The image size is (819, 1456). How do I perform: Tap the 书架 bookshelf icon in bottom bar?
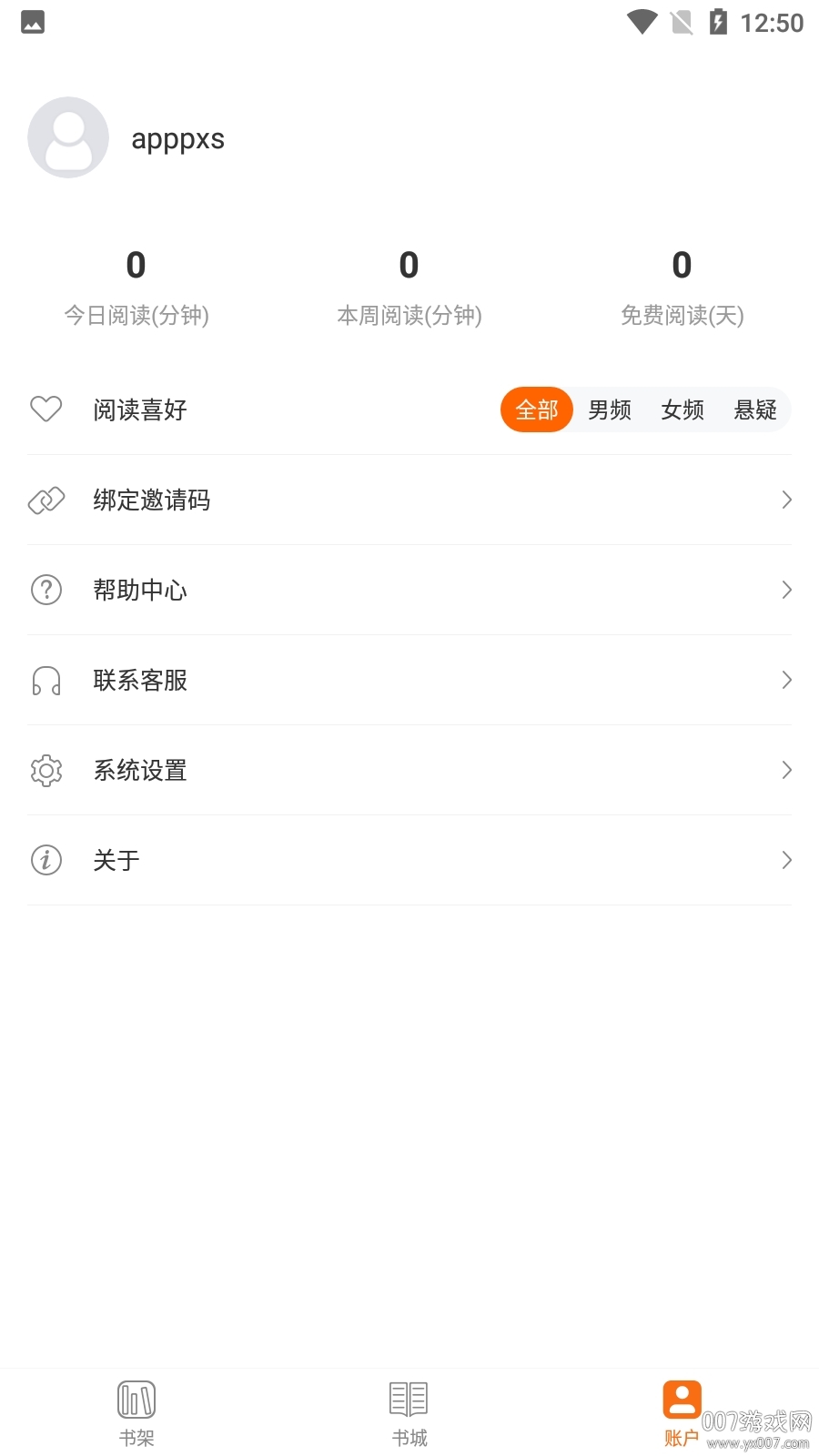click(x=136, y=1399)
